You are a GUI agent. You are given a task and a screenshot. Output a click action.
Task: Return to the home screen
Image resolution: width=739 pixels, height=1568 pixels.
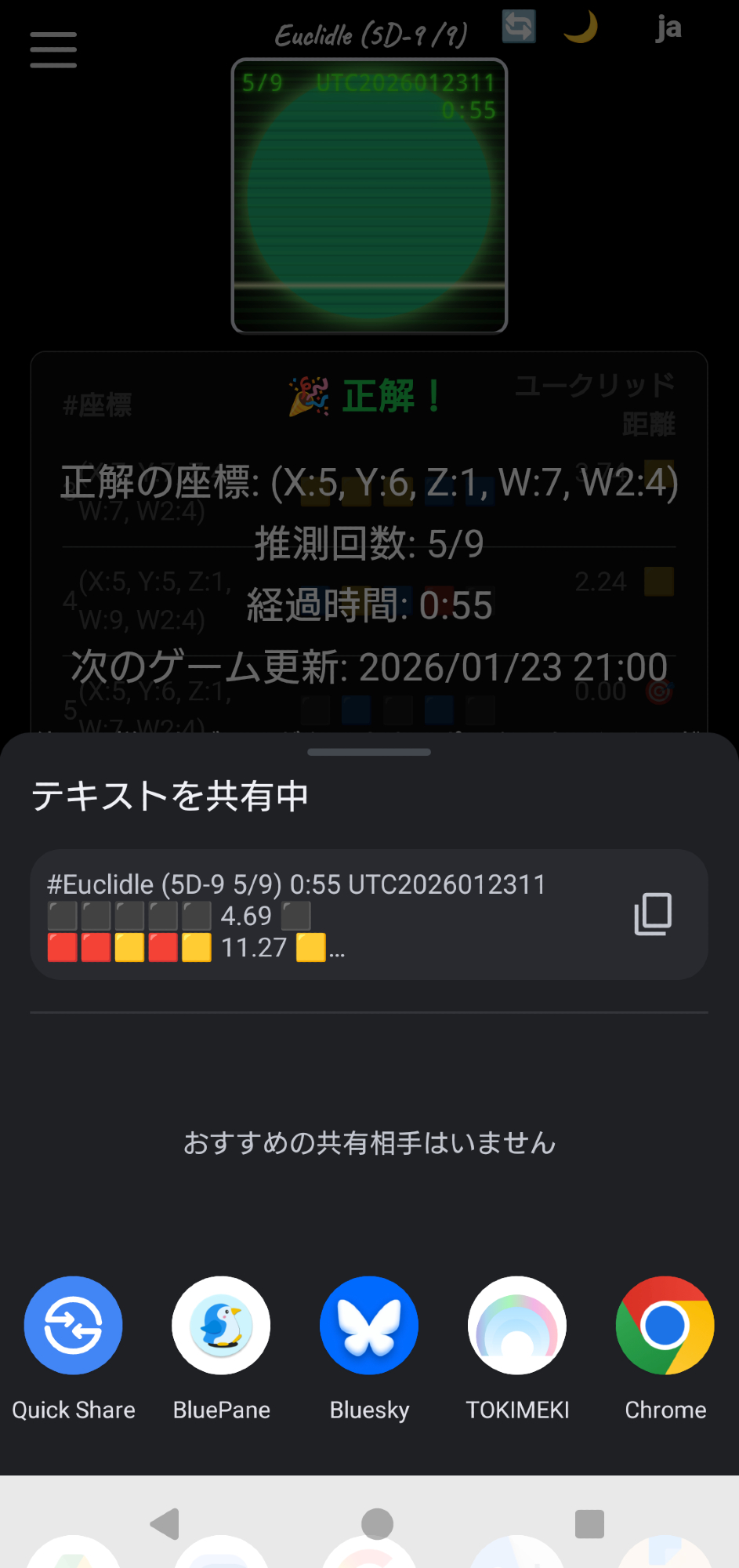pos(377,1524)
